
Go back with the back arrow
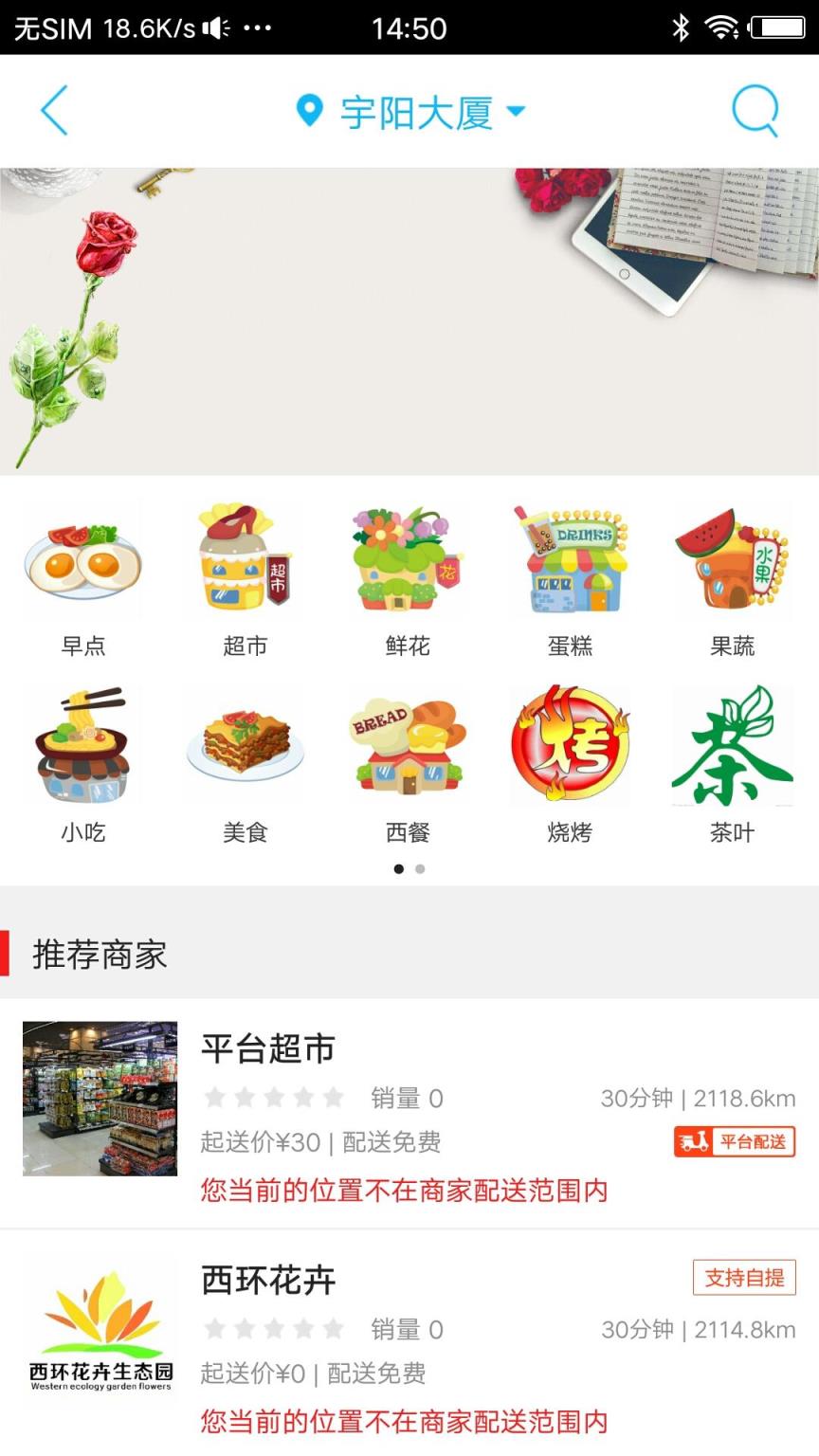point(54,109)
